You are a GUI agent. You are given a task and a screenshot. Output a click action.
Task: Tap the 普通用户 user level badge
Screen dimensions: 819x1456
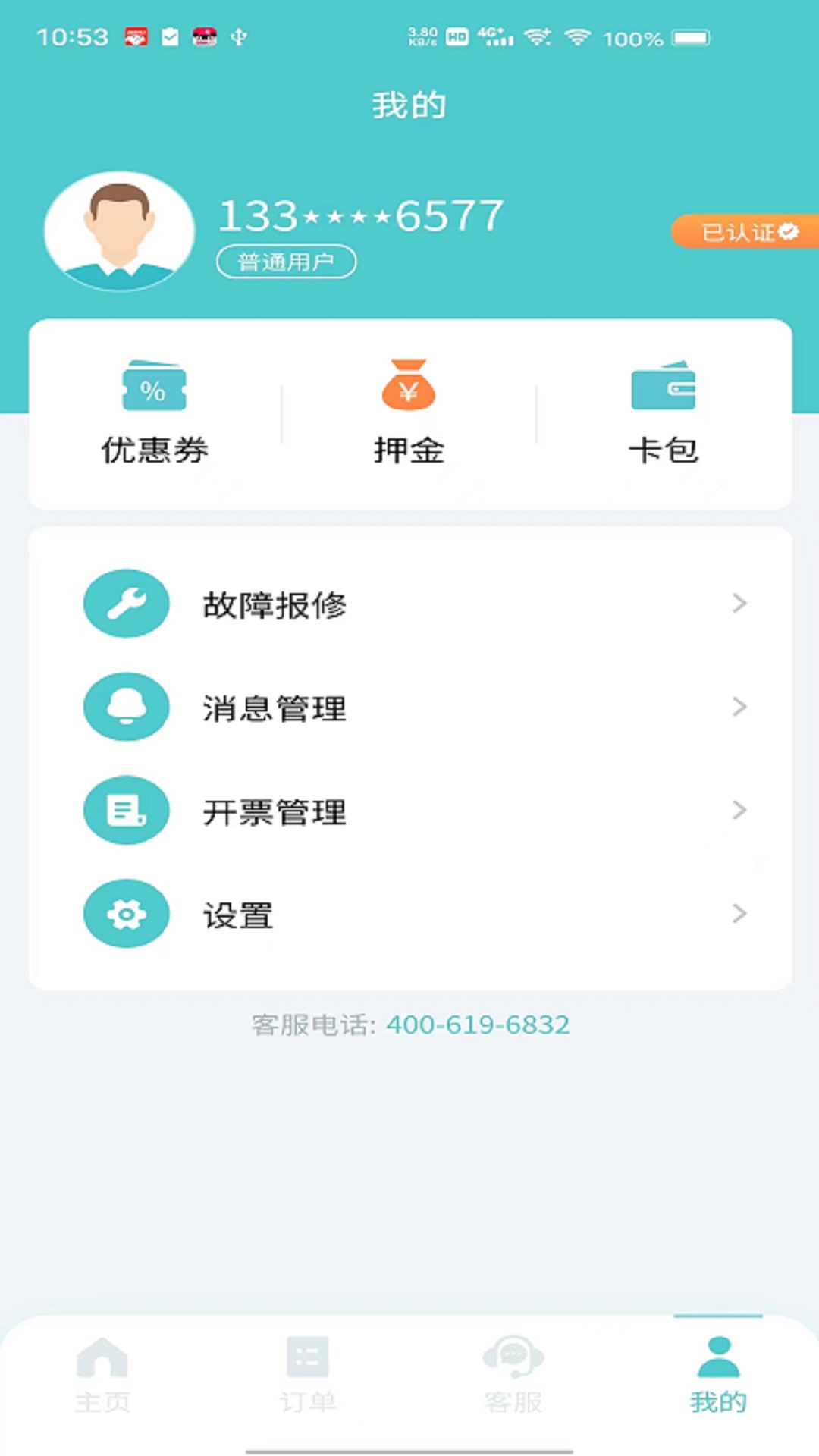286,261
